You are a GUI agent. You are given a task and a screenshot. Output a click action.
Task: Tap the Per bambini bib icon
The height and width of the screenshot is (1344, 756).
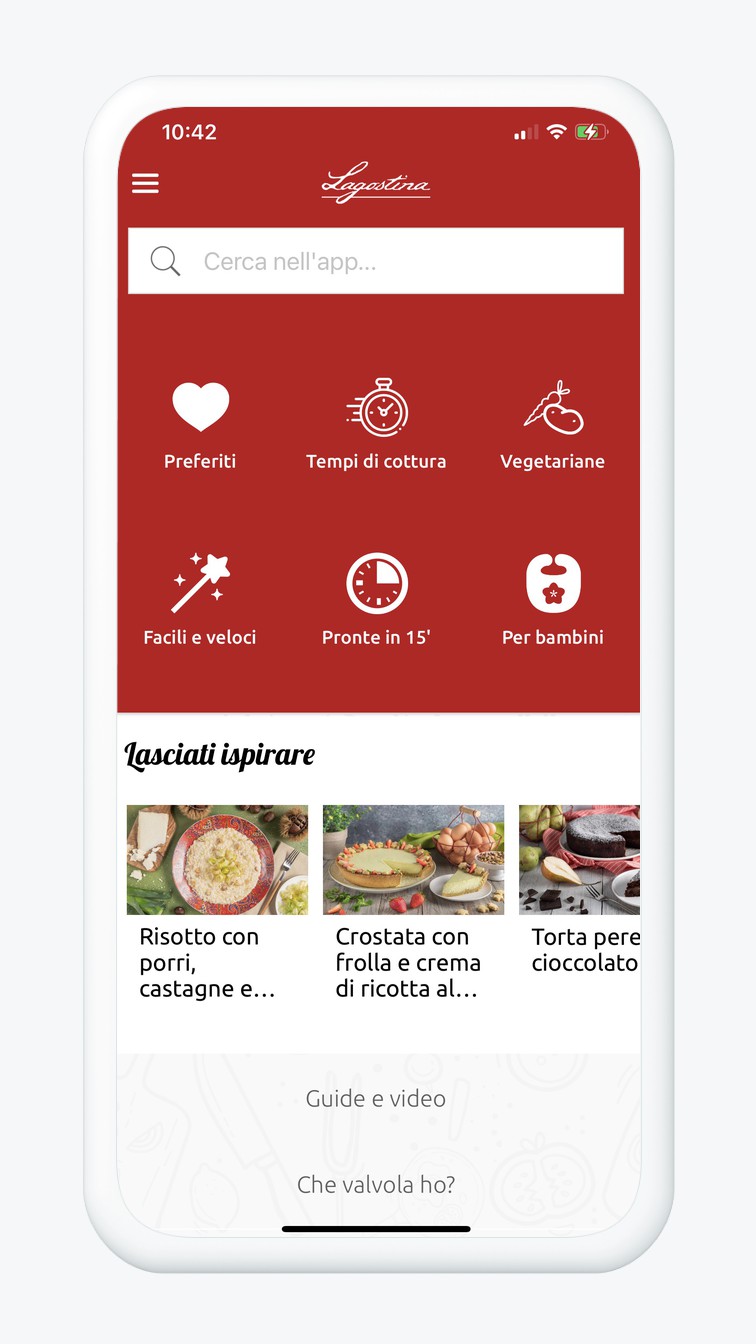553,583
